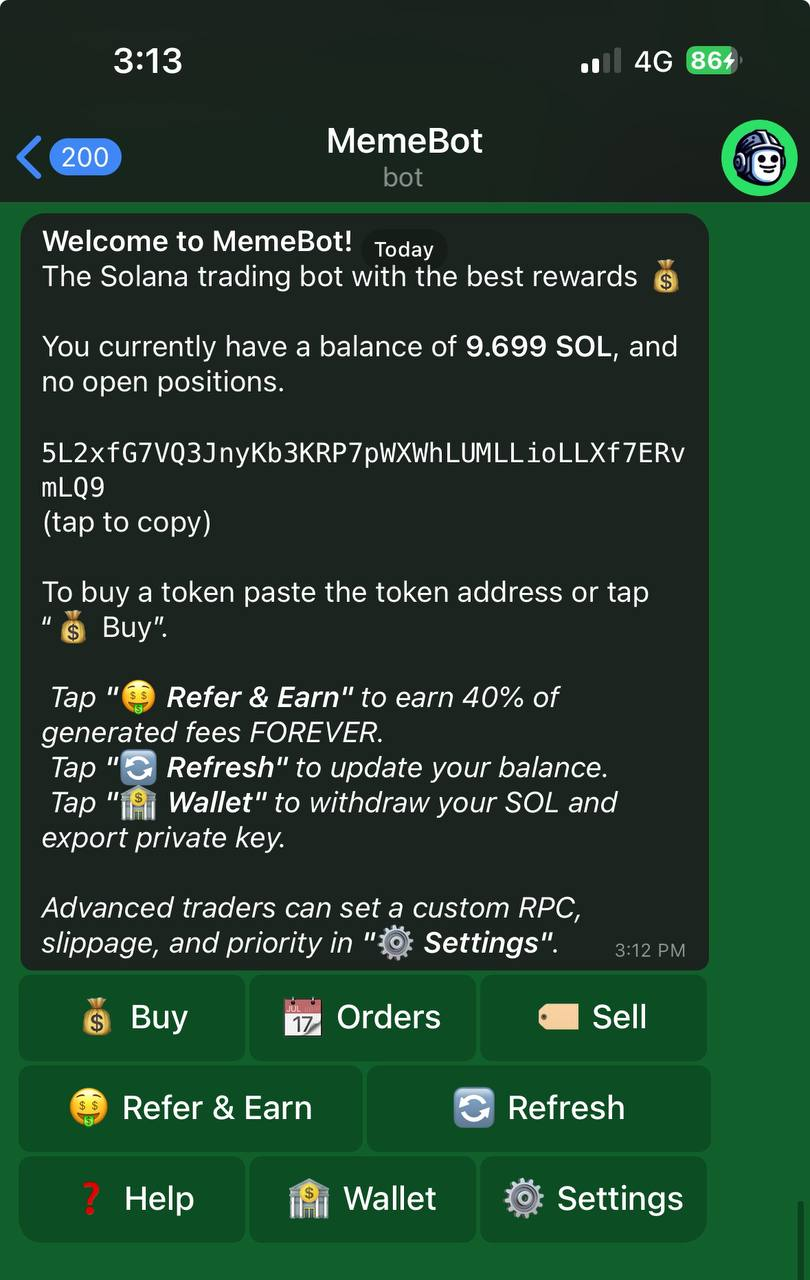Open the Wallet menu
Screen dimensions: 810x1280
362,1198
